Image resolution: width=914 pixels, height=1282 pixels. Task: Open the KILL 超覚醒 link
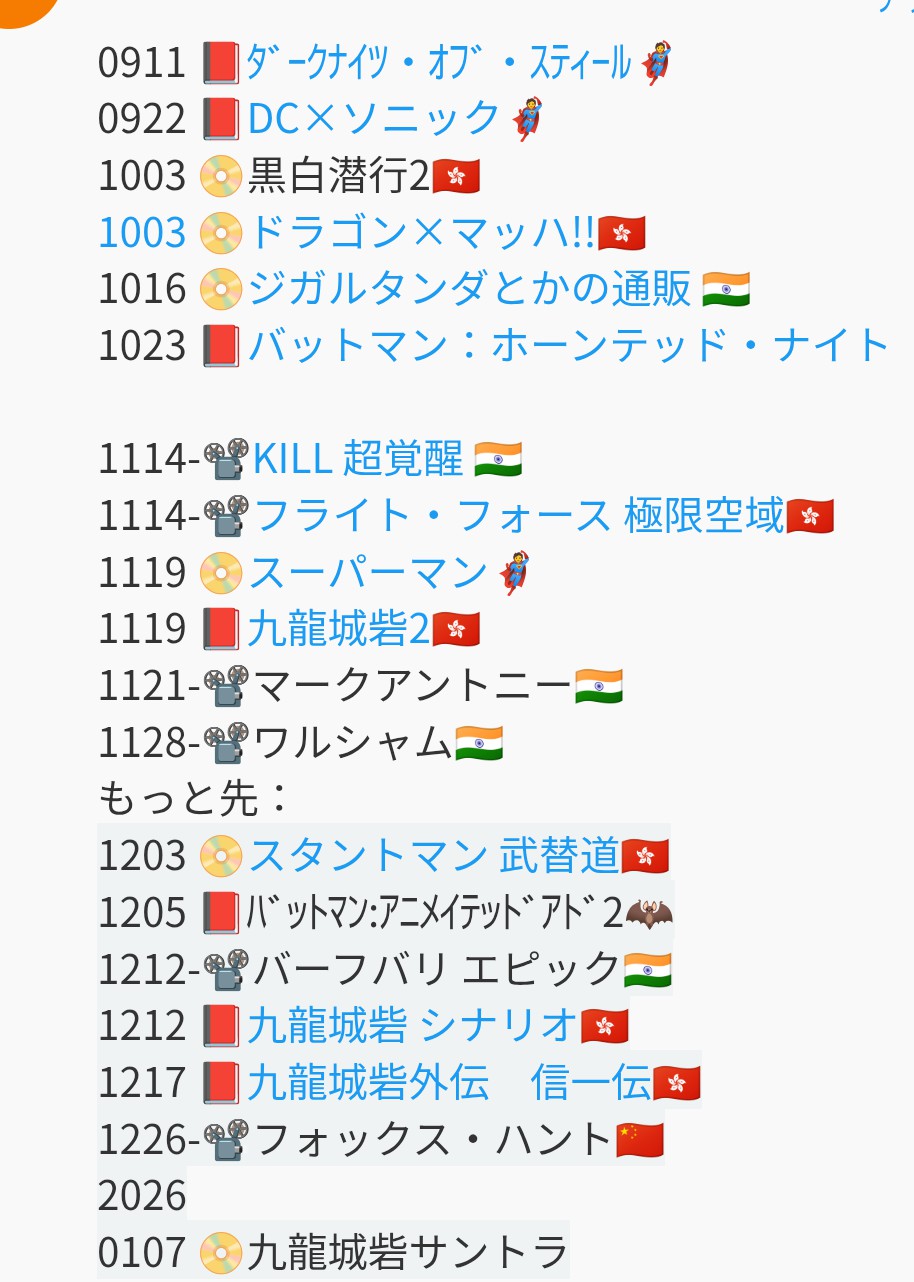(358, 460)
